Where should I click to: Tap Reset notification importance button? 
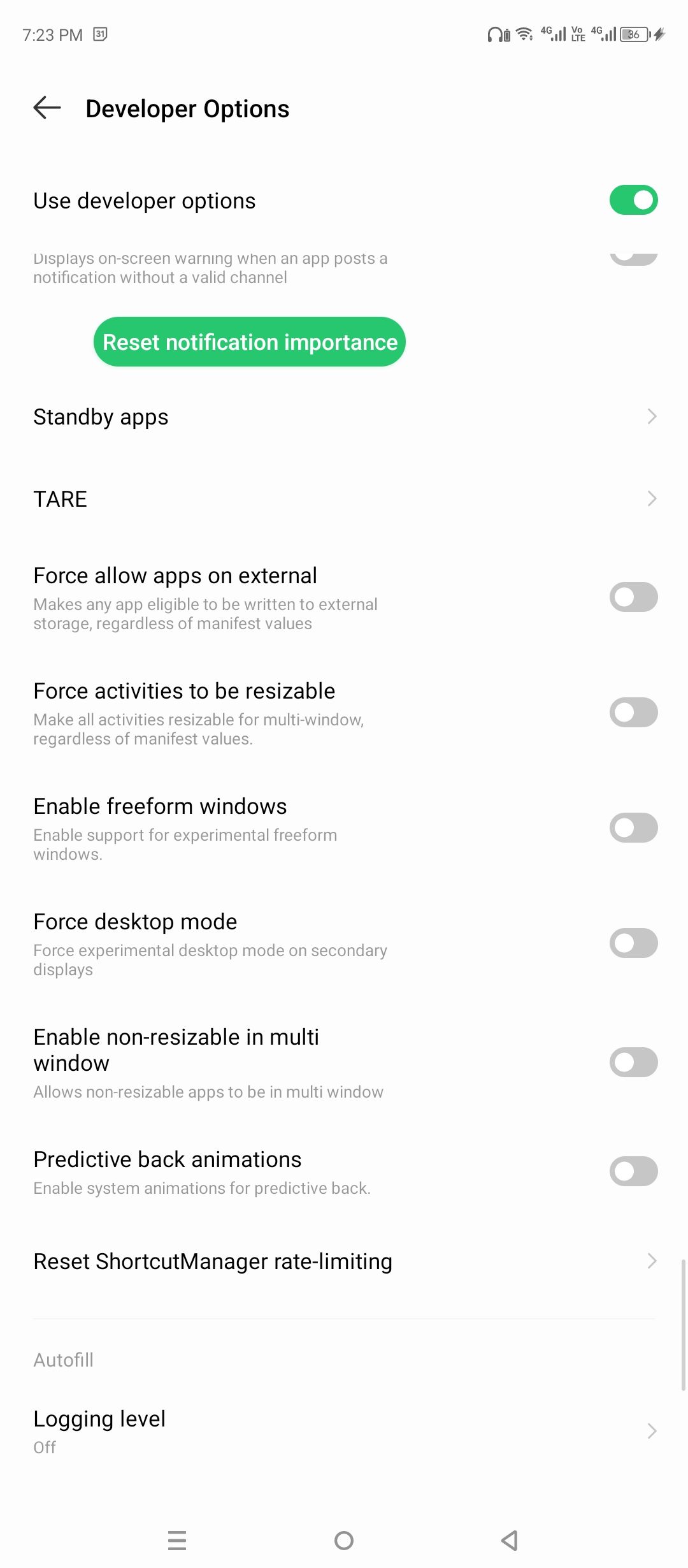(x=250, y=342)
